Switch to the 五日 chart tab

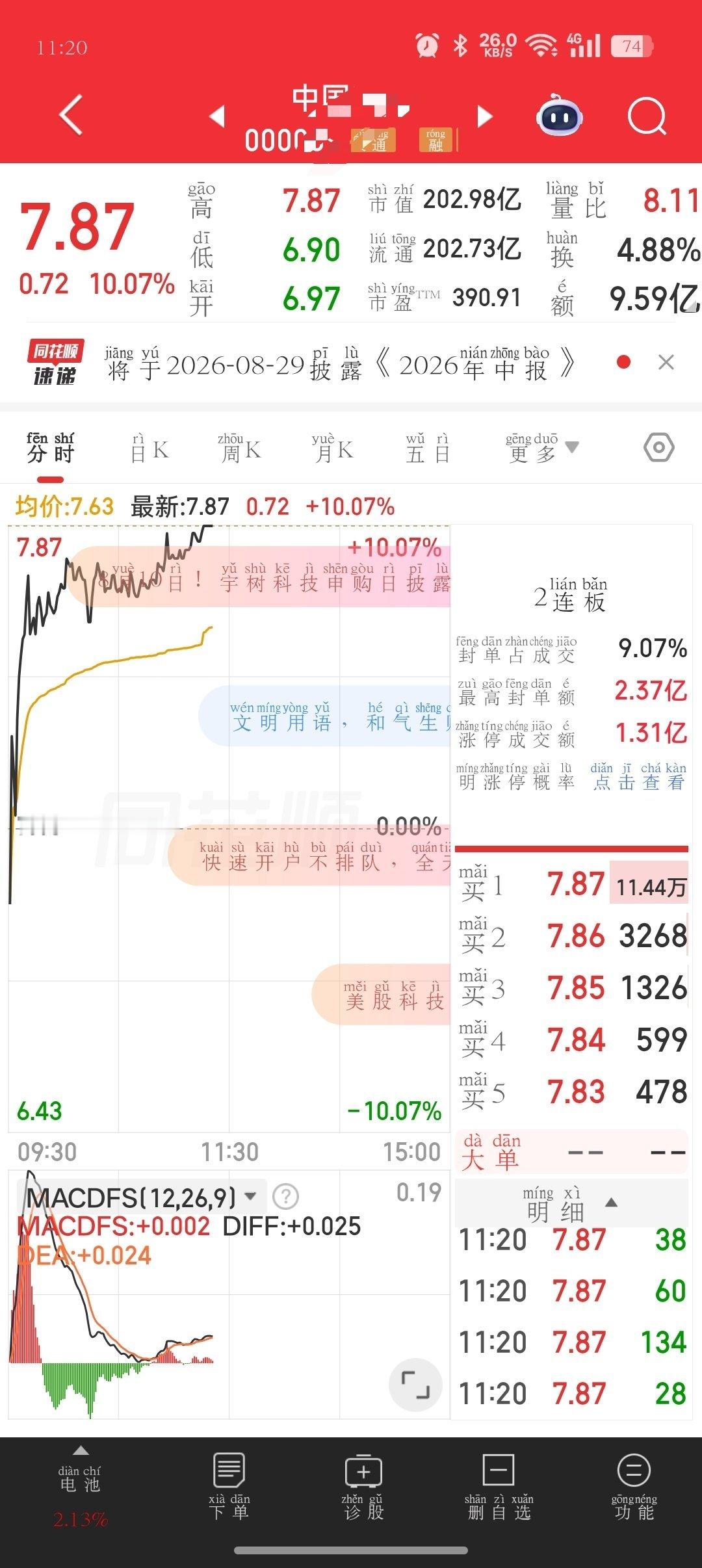click(428, 448)
